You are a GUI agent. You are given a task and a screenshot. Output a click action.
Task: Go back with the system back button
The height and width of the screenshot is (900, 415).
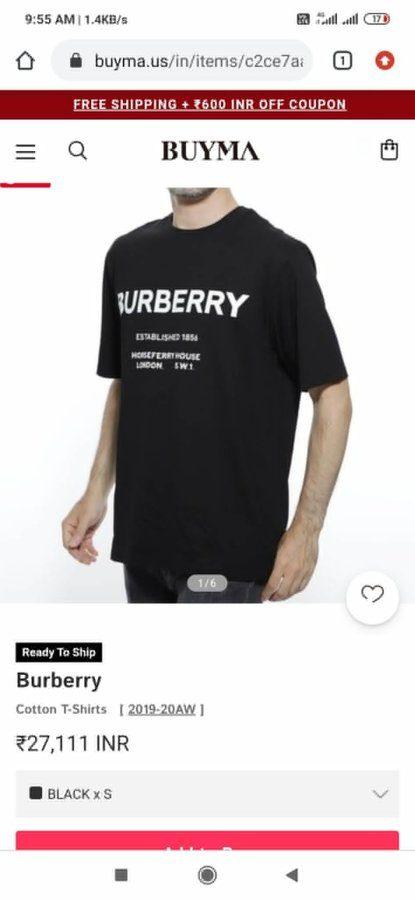[292, 875]
